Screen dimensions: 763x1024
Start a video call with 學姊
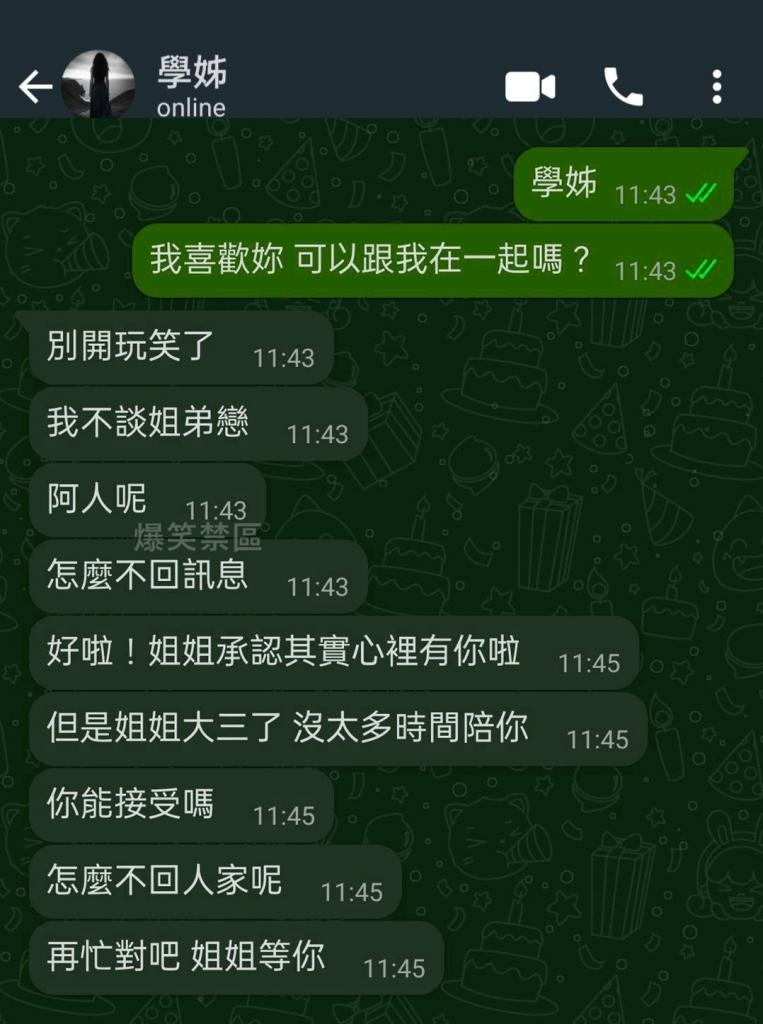tap(529, 88)
